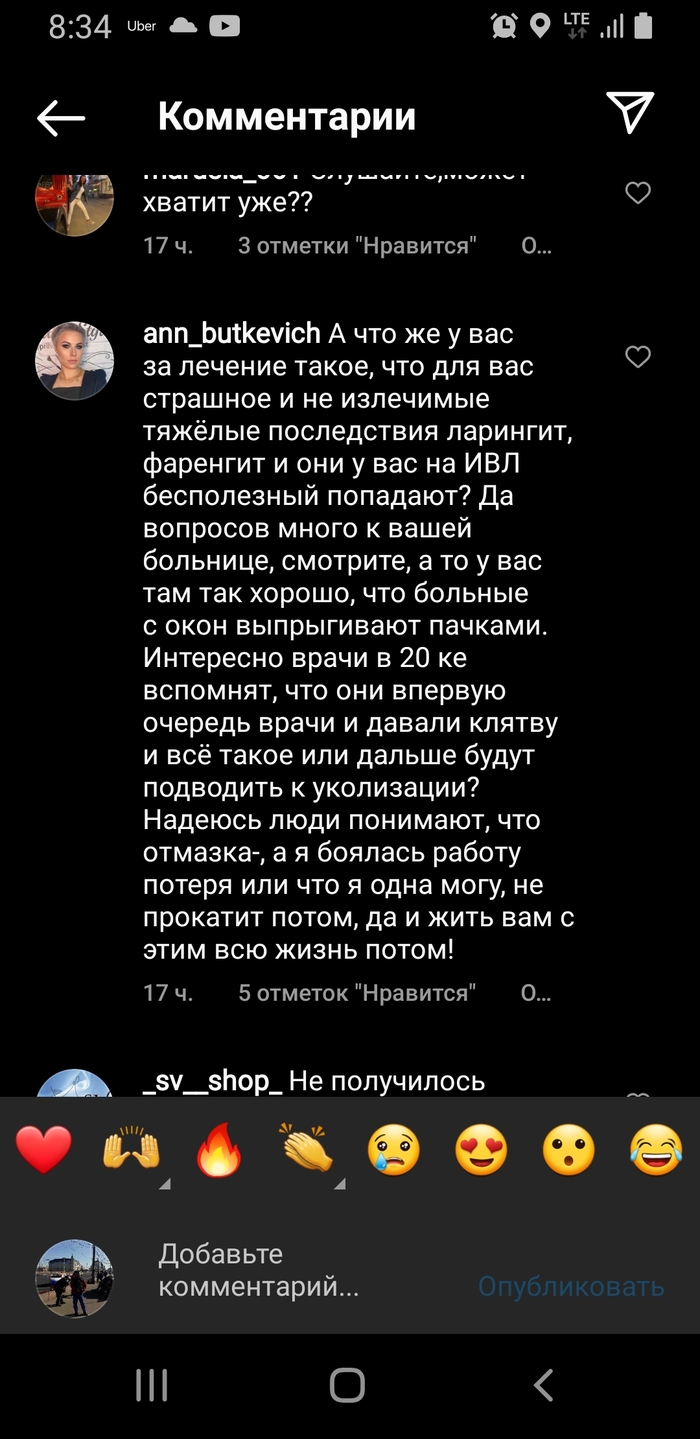
Task: Insert the surprised face emoji
Action: 568,1150
